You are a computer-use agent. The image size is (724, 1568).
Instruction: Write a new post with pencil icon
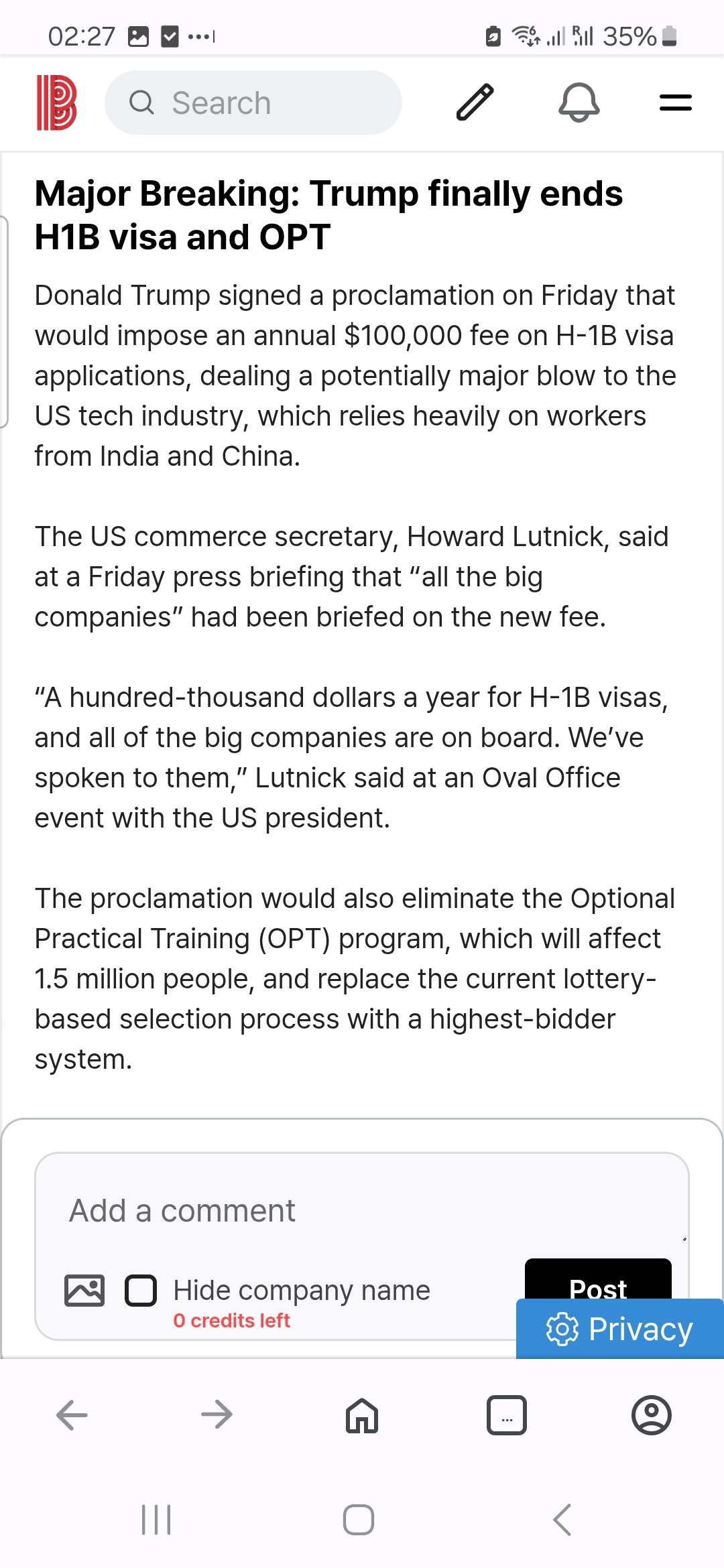475,103
